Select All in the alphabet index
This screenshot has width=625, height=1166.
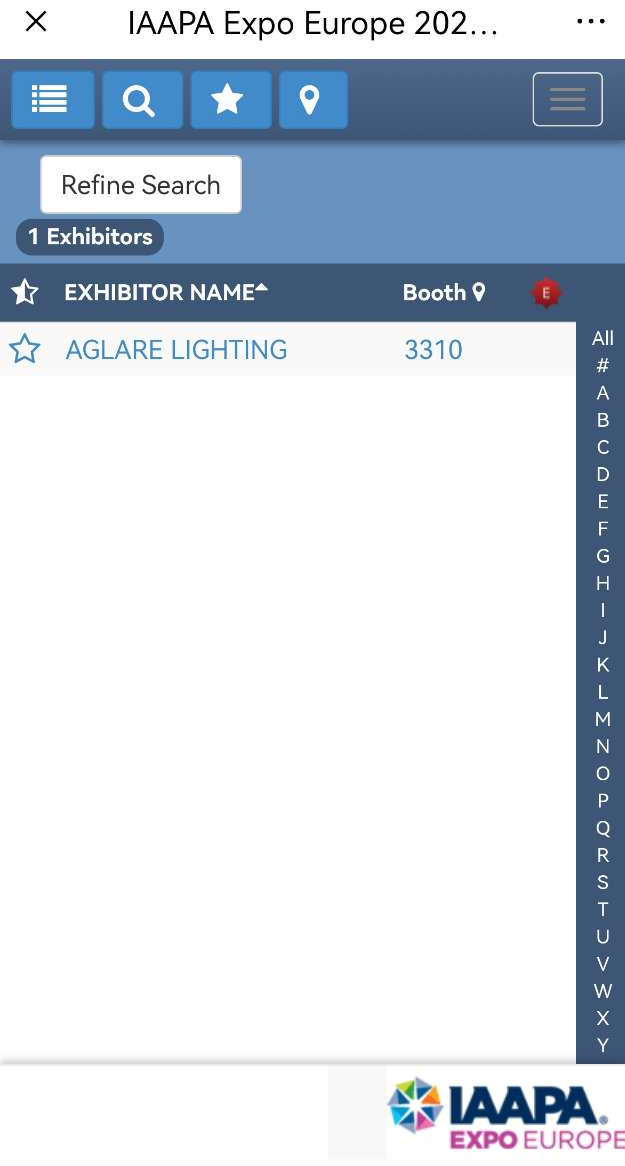(602, 338)
